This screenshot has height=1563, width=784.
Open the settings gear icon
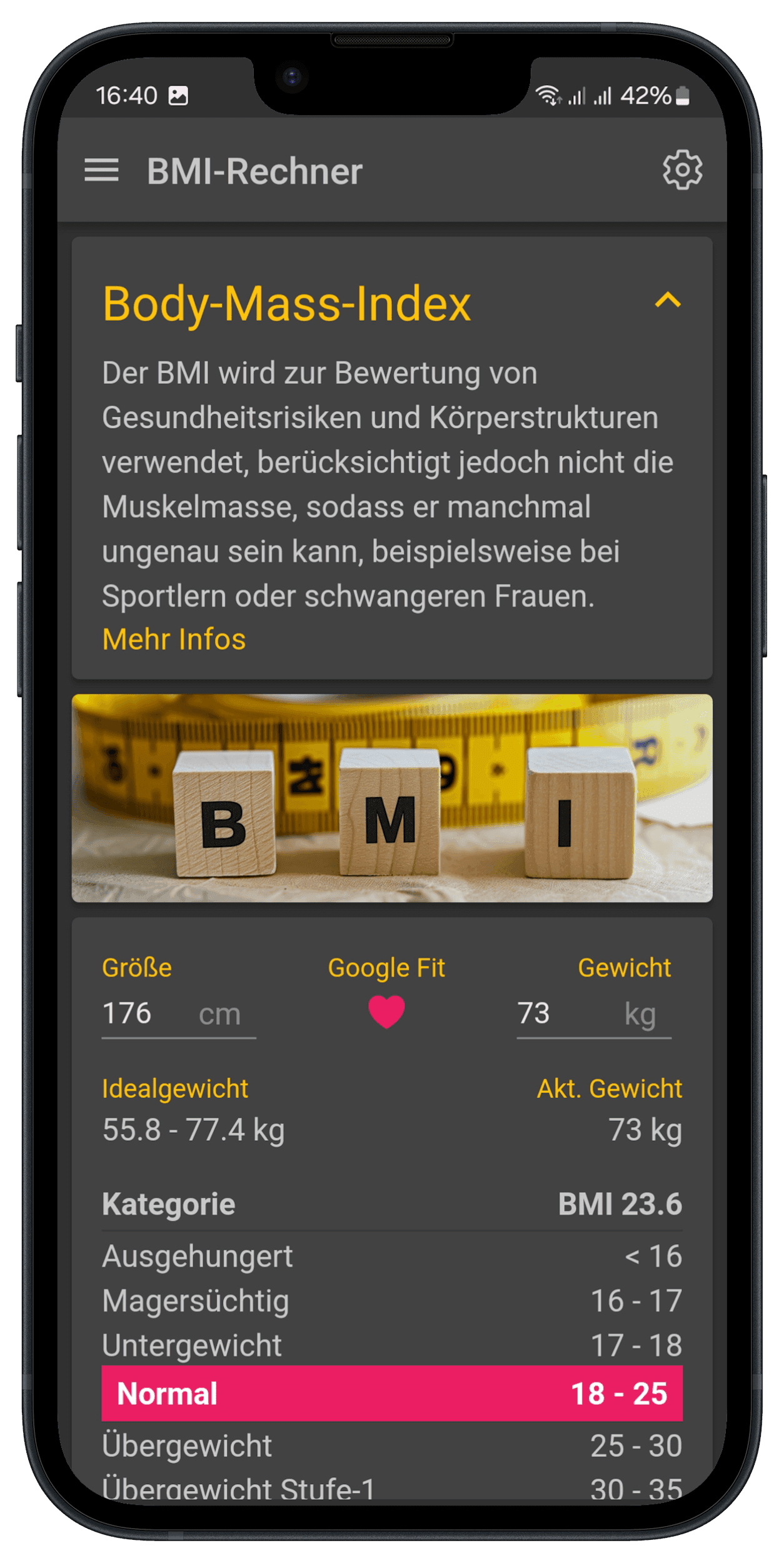point(684,170)
